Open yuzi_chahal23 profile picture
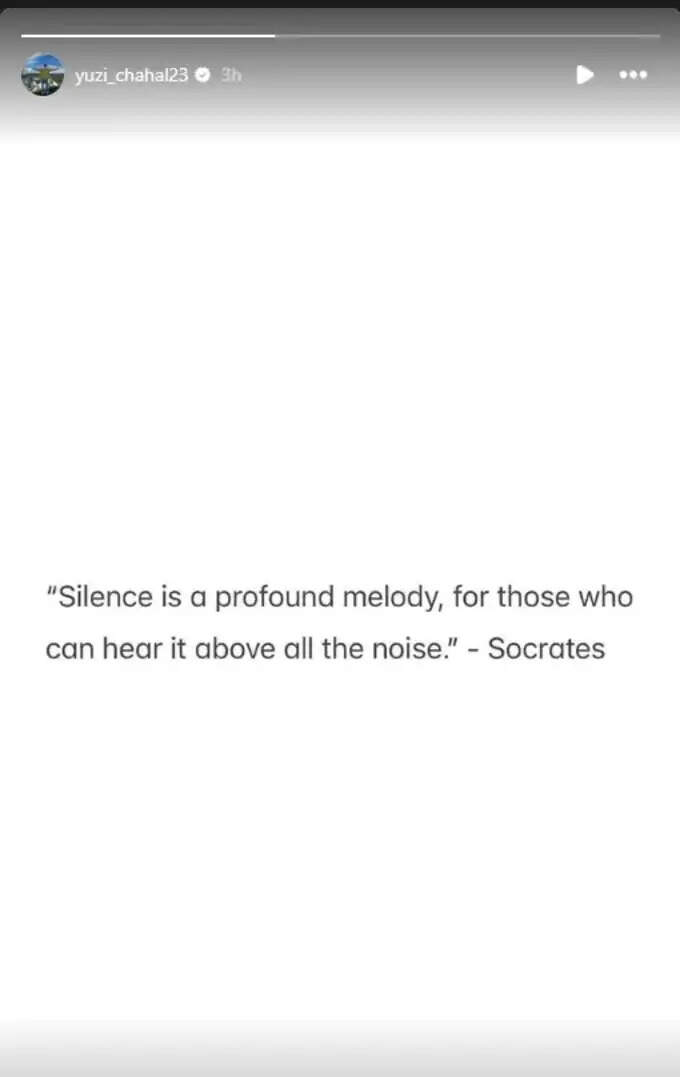 (42, 75)
